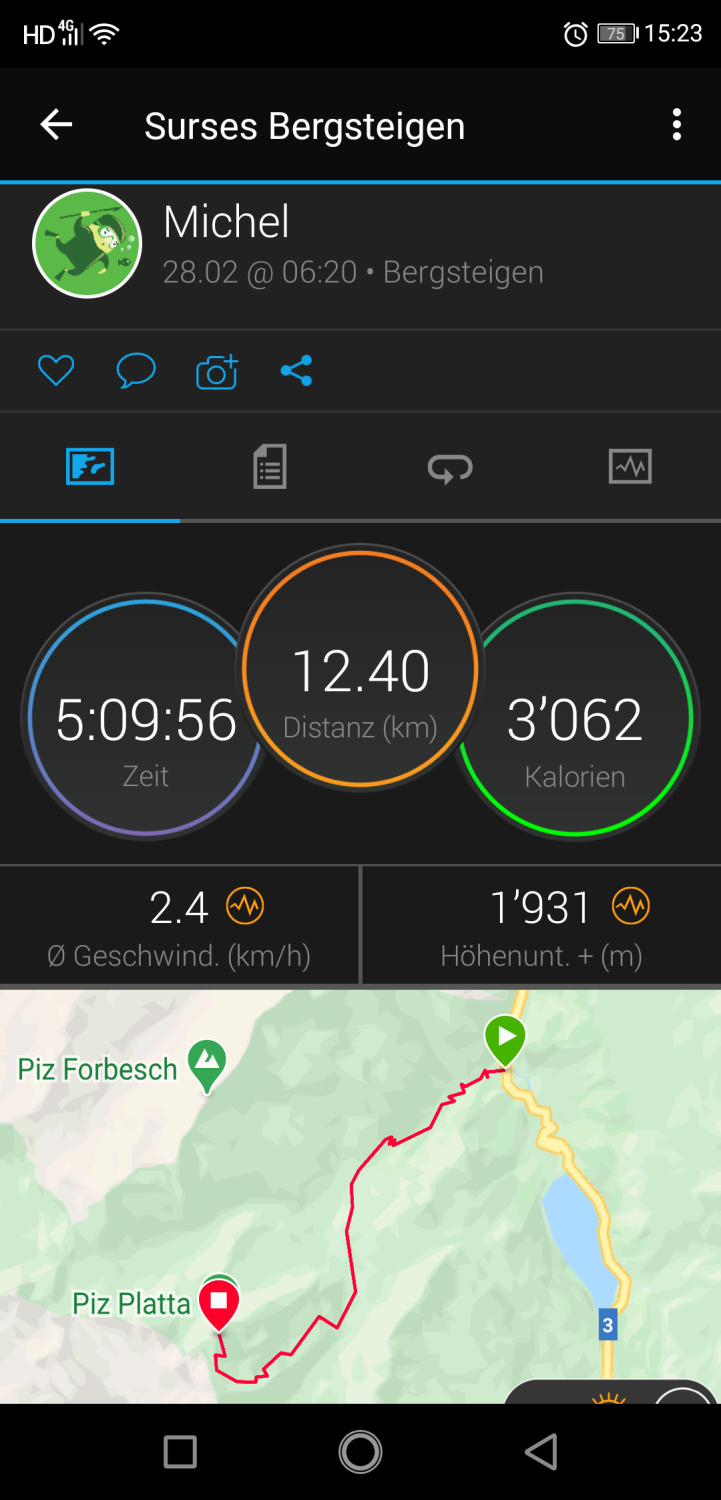Like this Surses Bergsteigen activity
721x1500 pixels.
(x=56, y=371)
